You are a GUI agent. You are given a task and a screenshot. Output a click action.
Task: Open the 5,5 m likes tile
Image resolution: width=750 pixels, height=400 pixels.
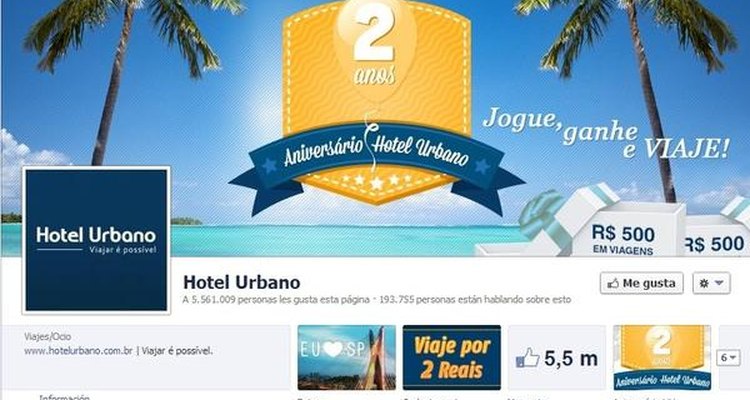(x=556, y=358)
